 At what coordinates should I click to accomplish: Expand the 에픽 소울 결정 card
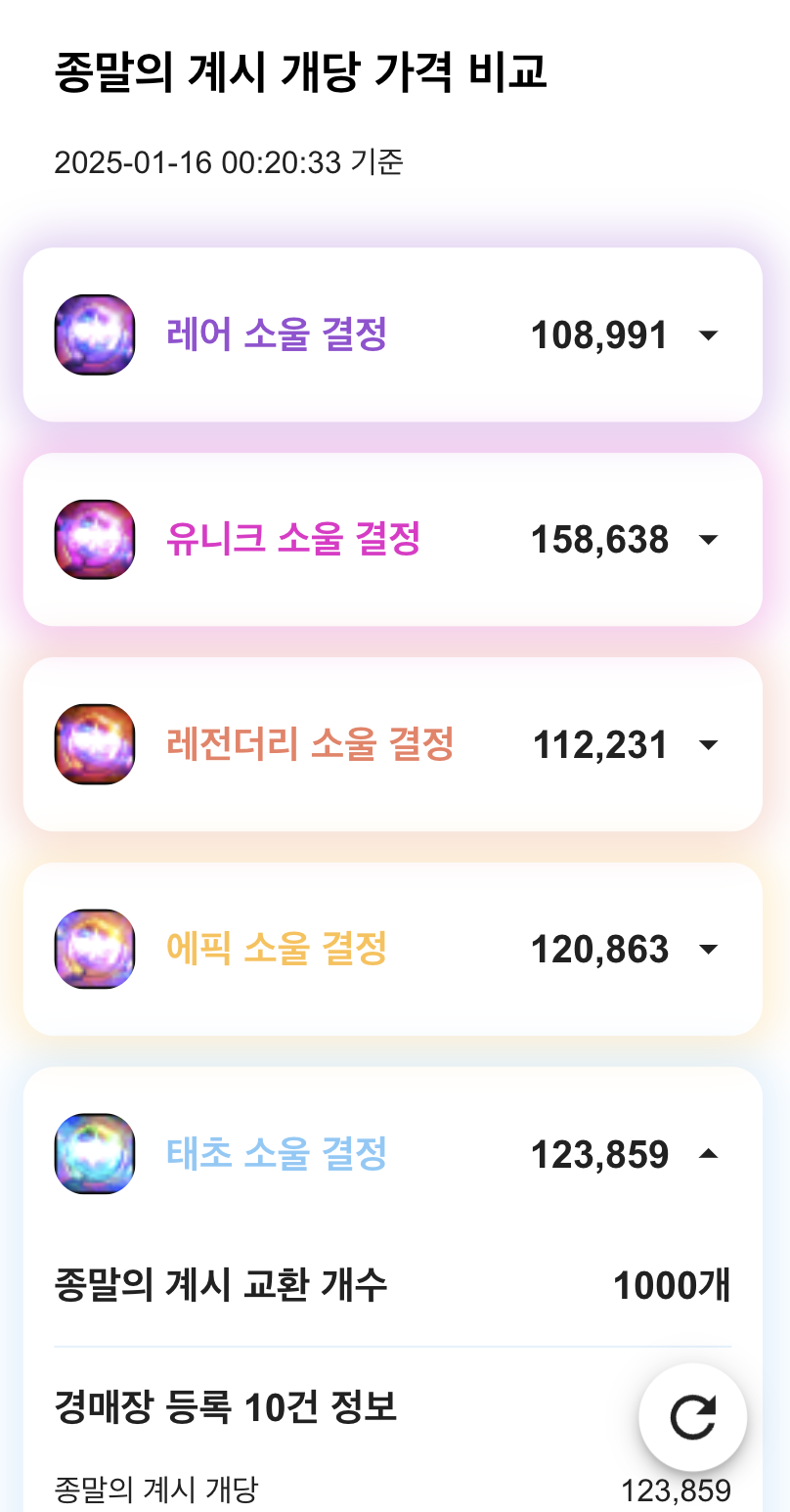click(709, 950)
